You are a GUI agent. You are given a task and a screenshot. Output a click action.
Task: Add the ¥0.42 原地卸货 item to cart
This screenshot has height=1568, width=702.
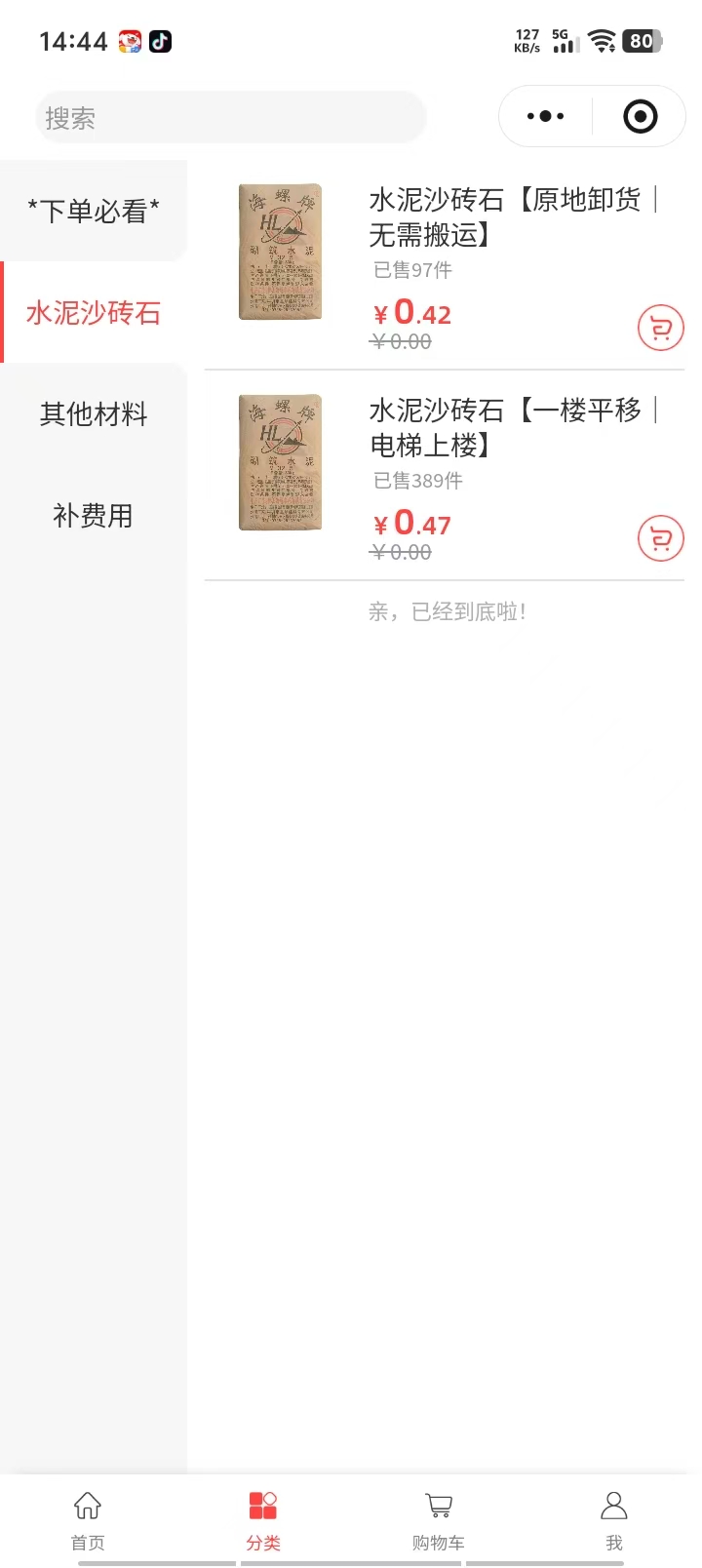tap(660, 329)
